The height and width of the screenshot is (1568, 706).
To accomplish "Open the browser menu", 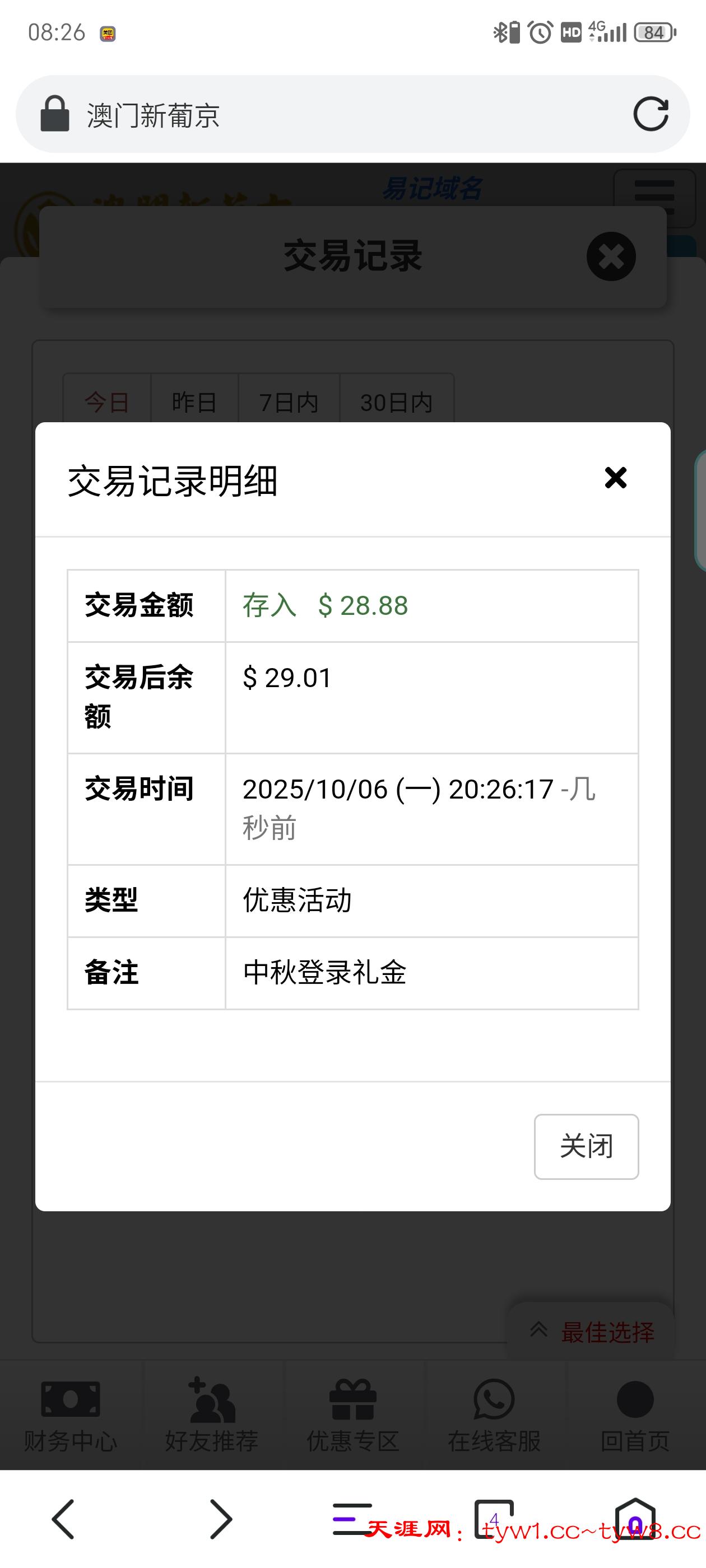I will tap(351, 1519).
